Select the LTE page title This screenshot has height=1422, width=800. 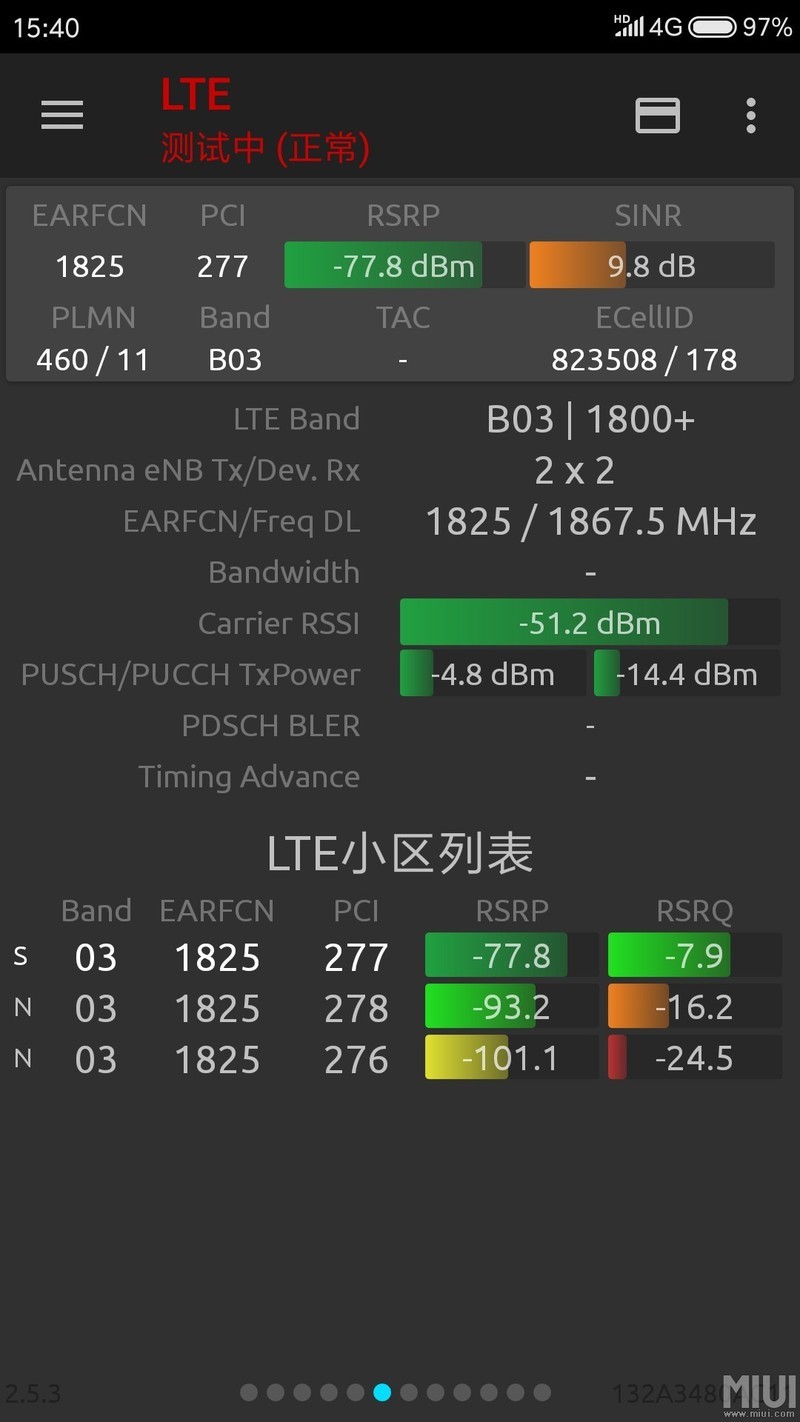coord(196,93)
